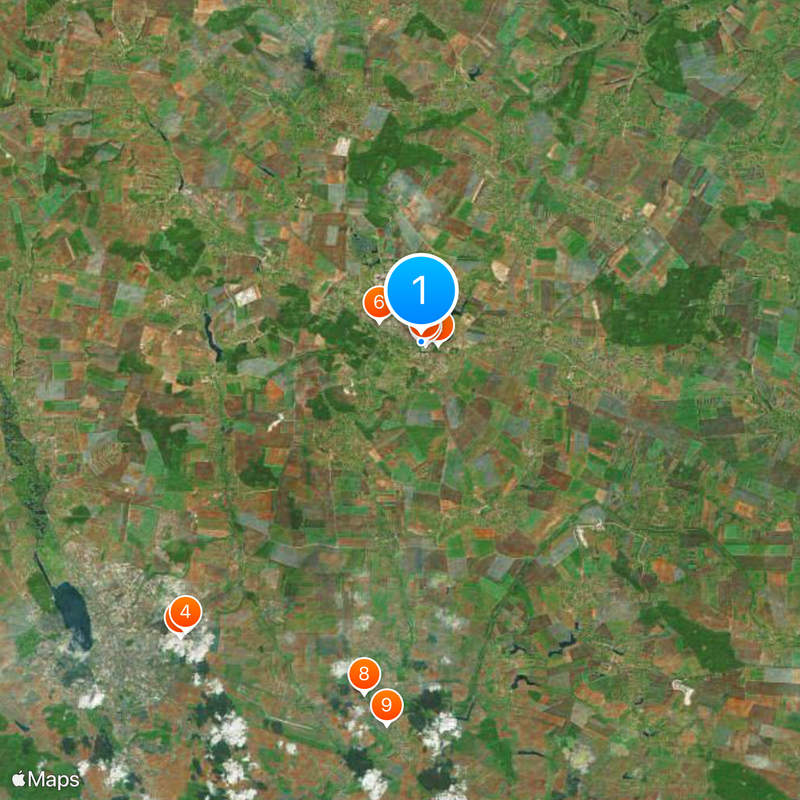
Task: Choose the orange map pin numbered 8
Action: pos(364,674)
